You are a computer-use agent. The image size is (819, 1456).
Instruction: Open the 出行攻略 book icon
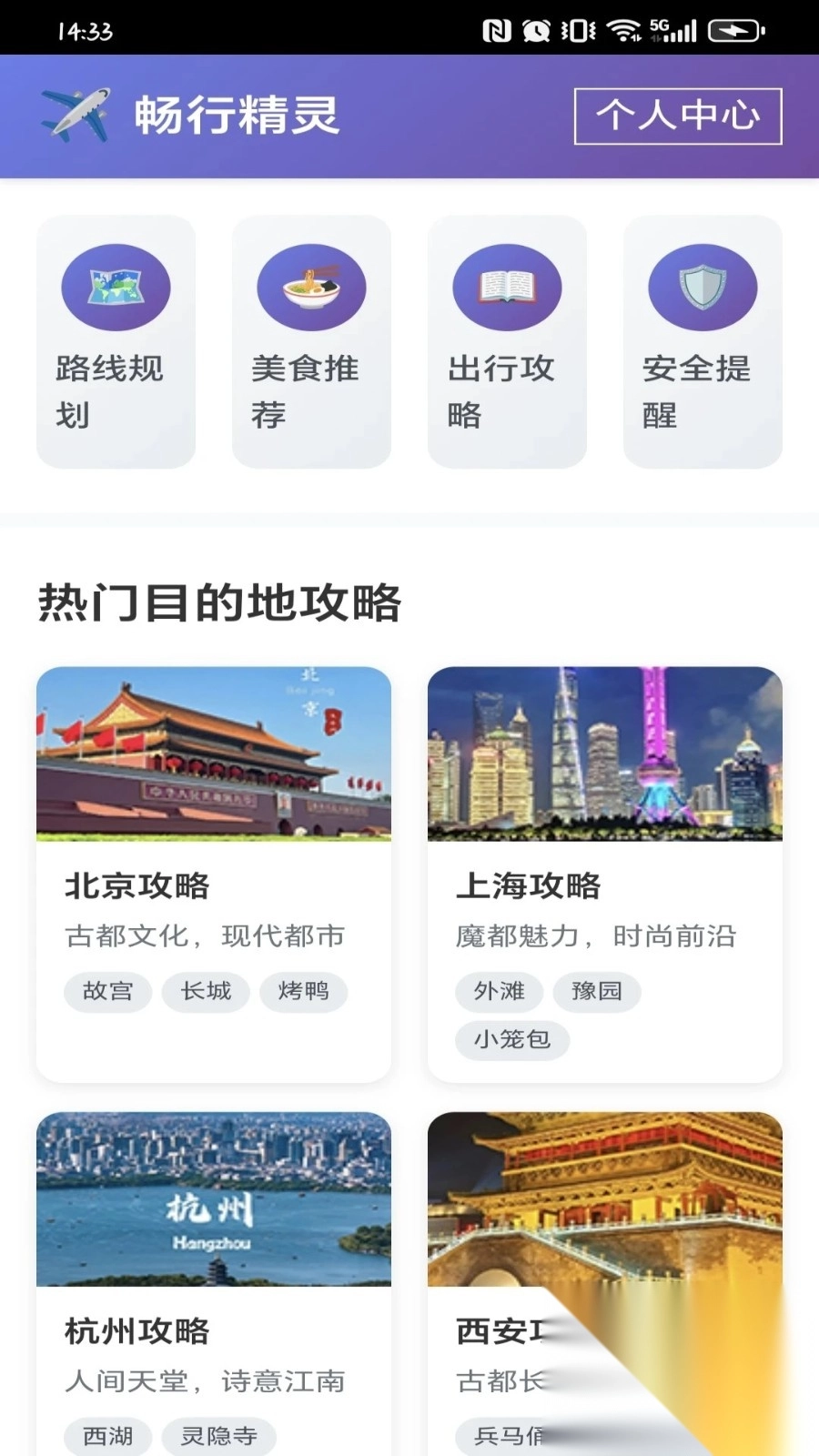coord(507,287)
